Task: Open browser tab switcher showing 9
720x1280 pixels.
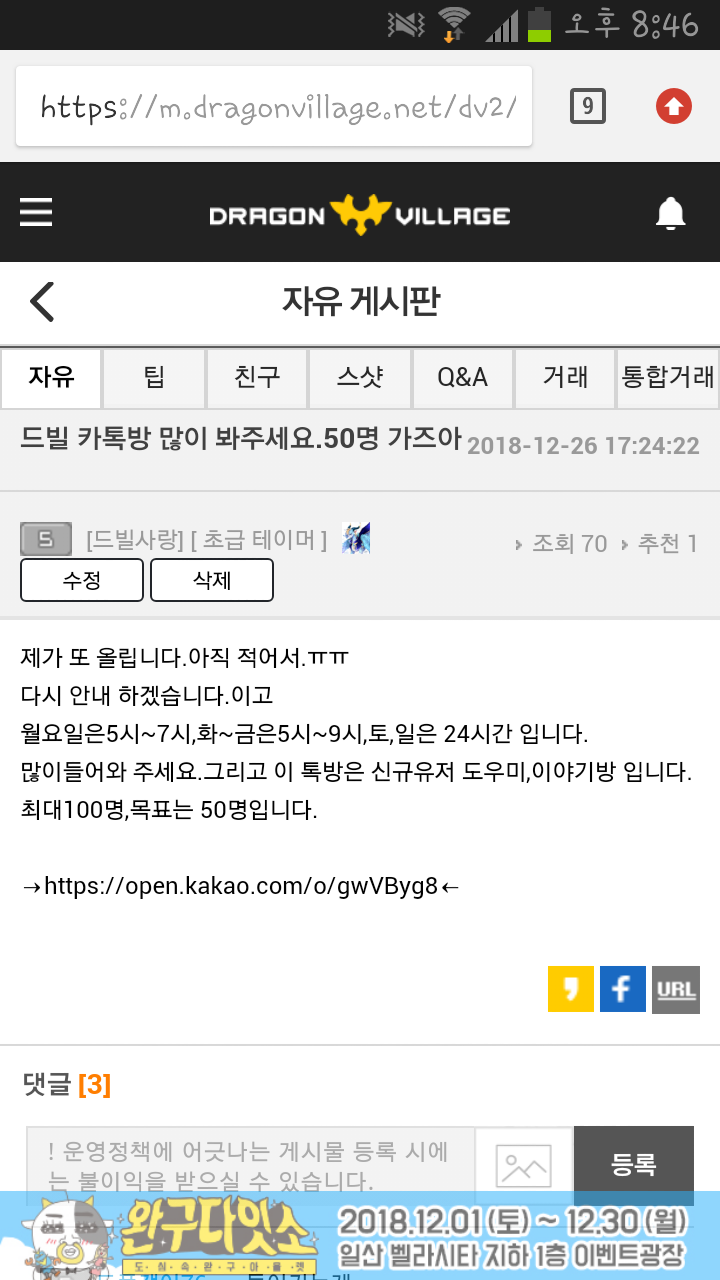Action: point(588,106)
